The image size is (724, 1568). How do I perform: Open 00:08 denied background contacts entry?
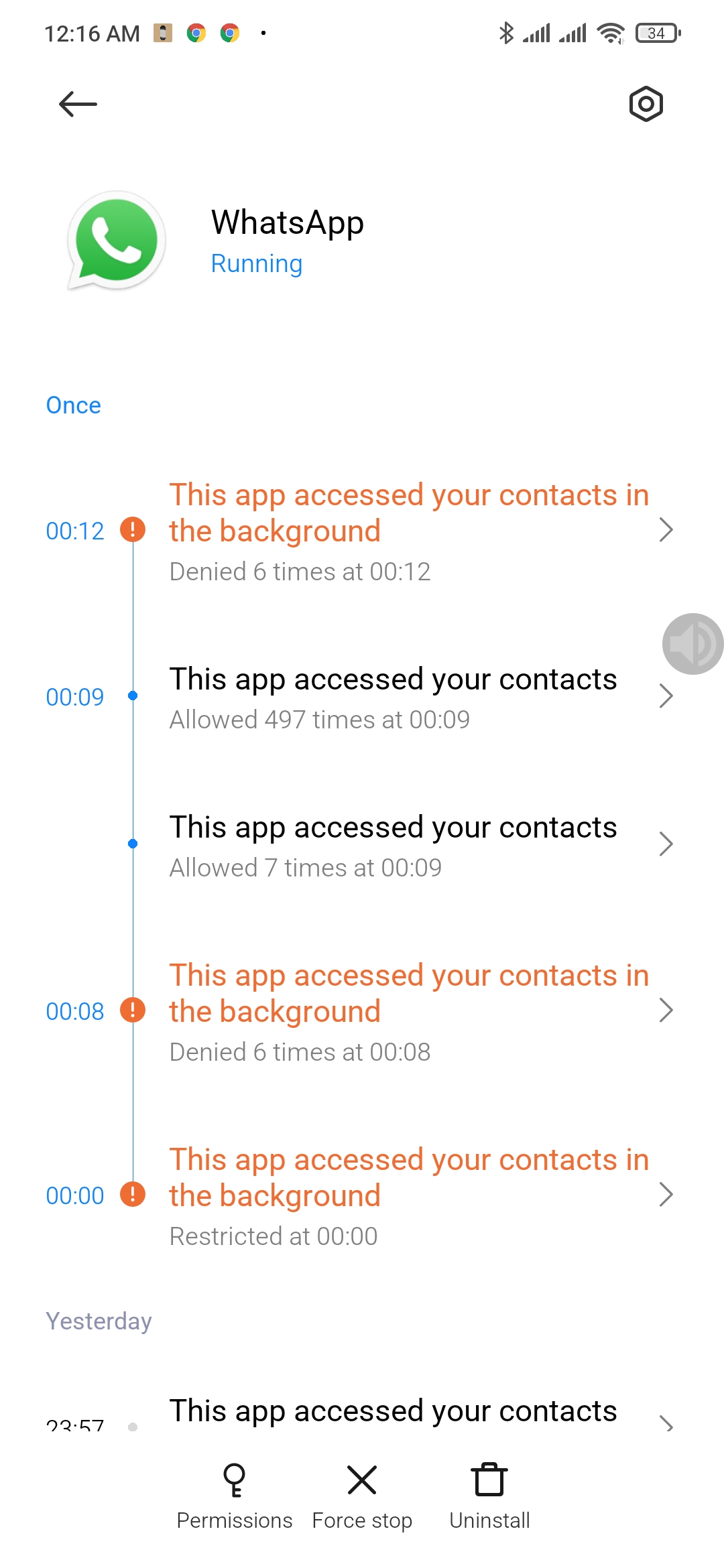tap(362, 1012)
